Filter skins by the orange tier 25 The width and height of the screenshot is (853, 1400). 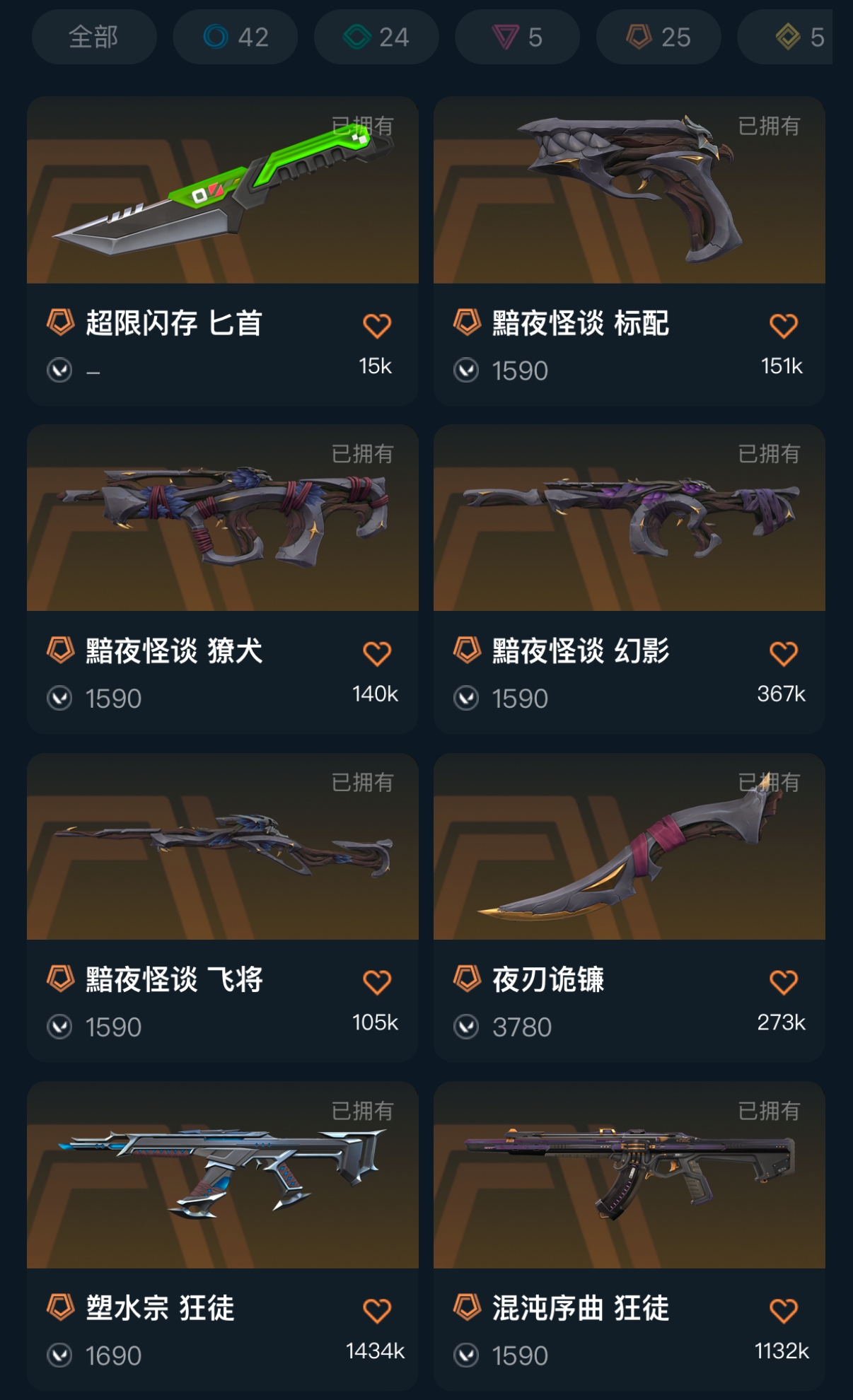click(658, 37)
